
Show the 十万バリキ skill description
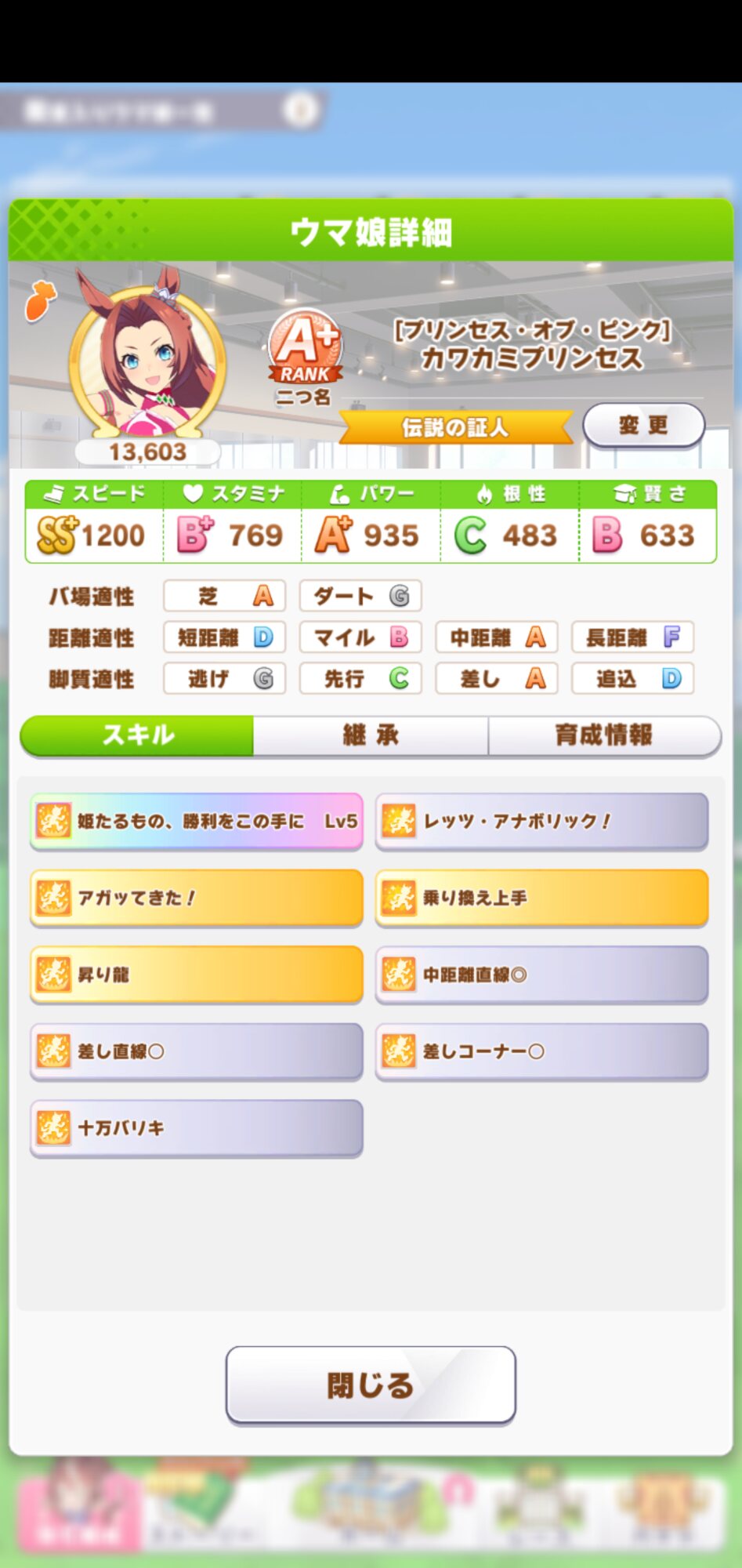pos(197,1128)
